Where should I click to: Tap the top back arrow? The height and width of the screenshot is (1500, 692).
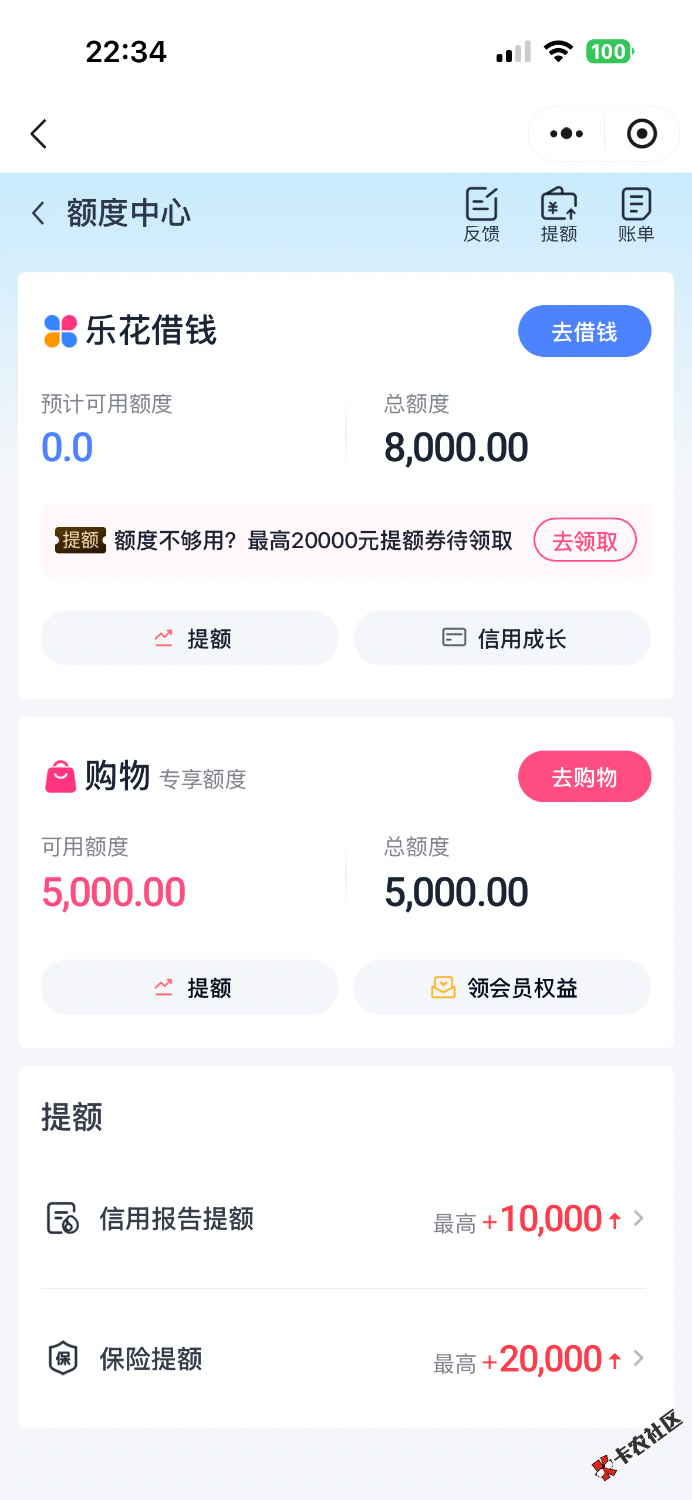click(39, 134)
